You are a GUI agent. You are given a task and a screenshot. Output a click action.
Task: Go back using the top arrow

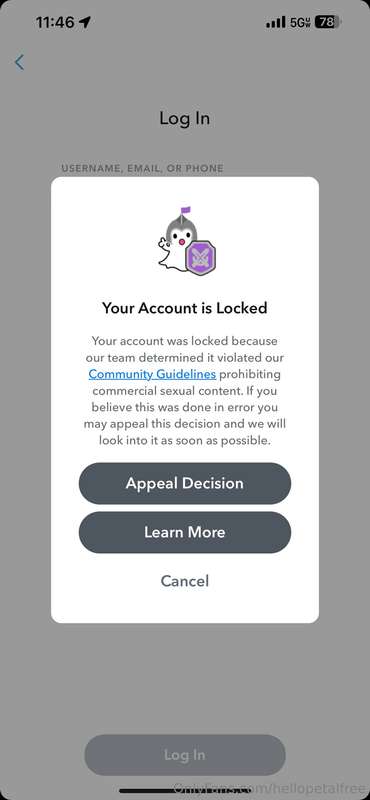point(19,62)
